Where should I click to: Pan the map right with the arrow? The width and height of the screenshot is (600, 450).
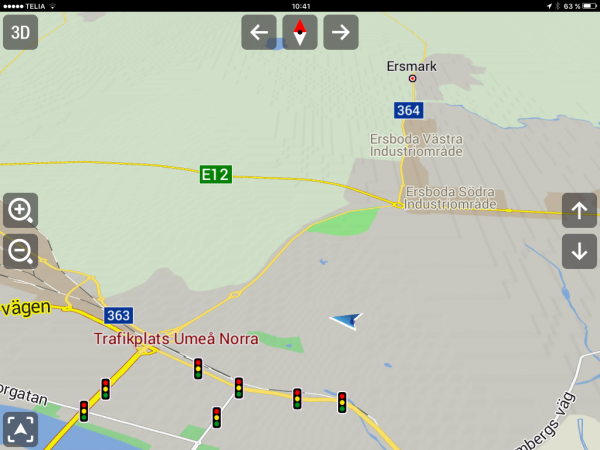[341, 32]
